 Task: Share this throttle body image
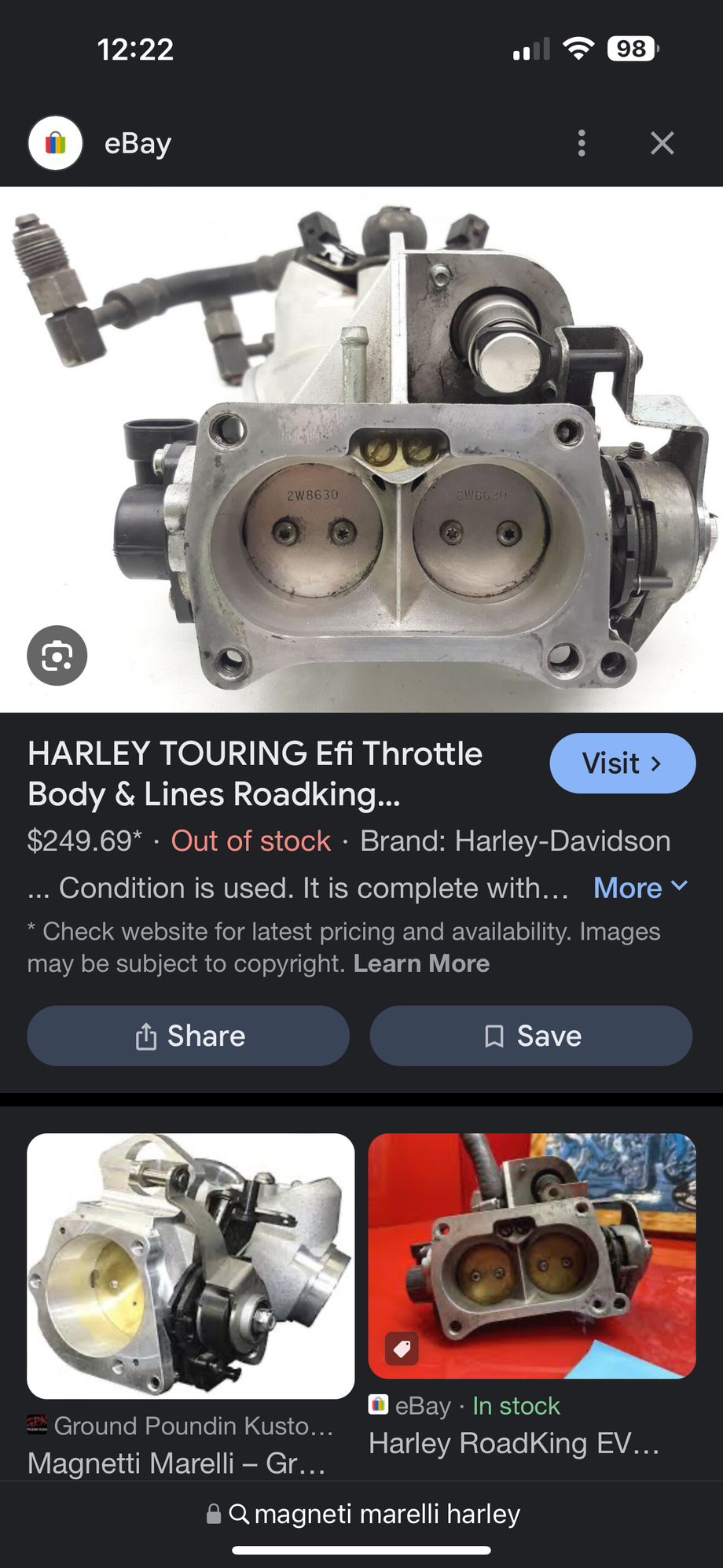(x=189, y=1036)
